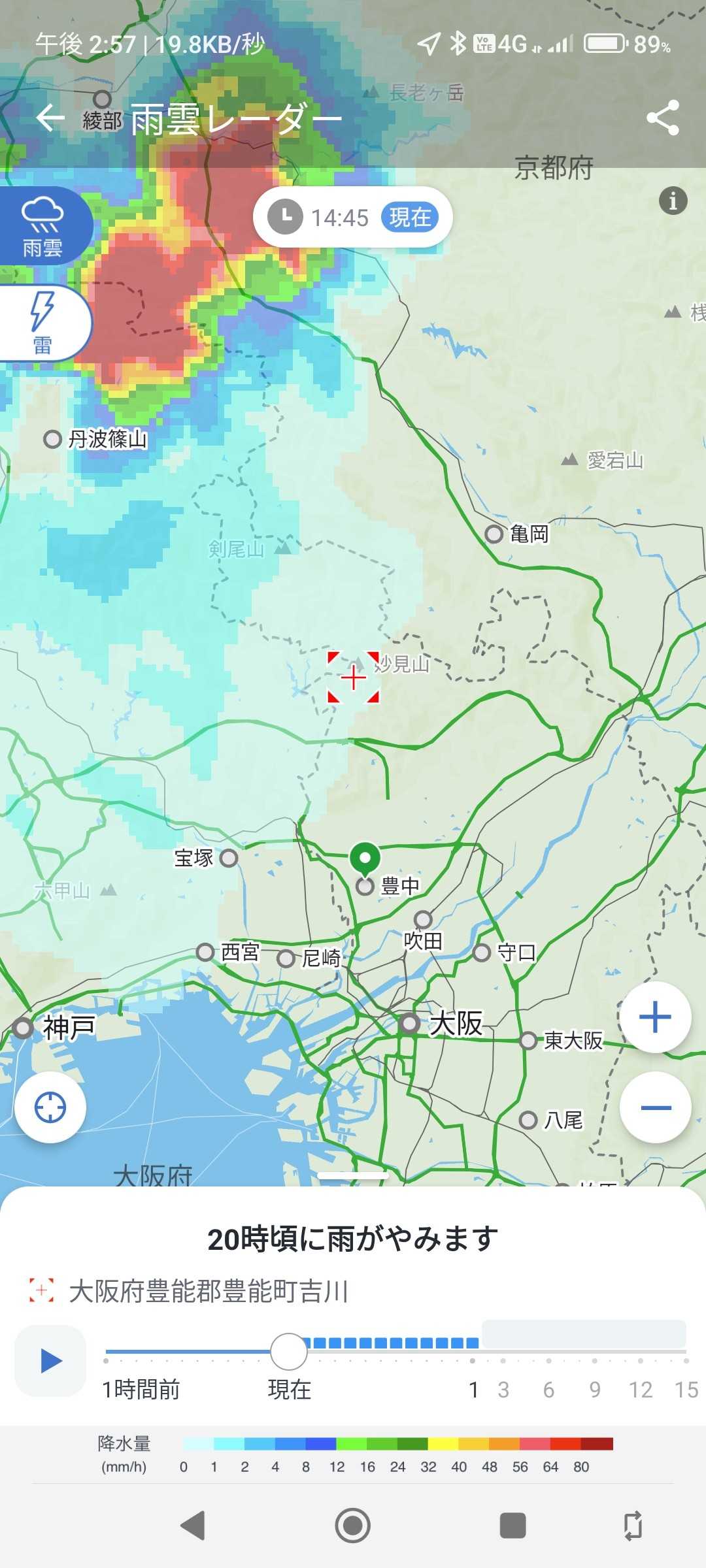706x1568 pixels.
Task: Open the map information icon
Action: coord(673,200)
